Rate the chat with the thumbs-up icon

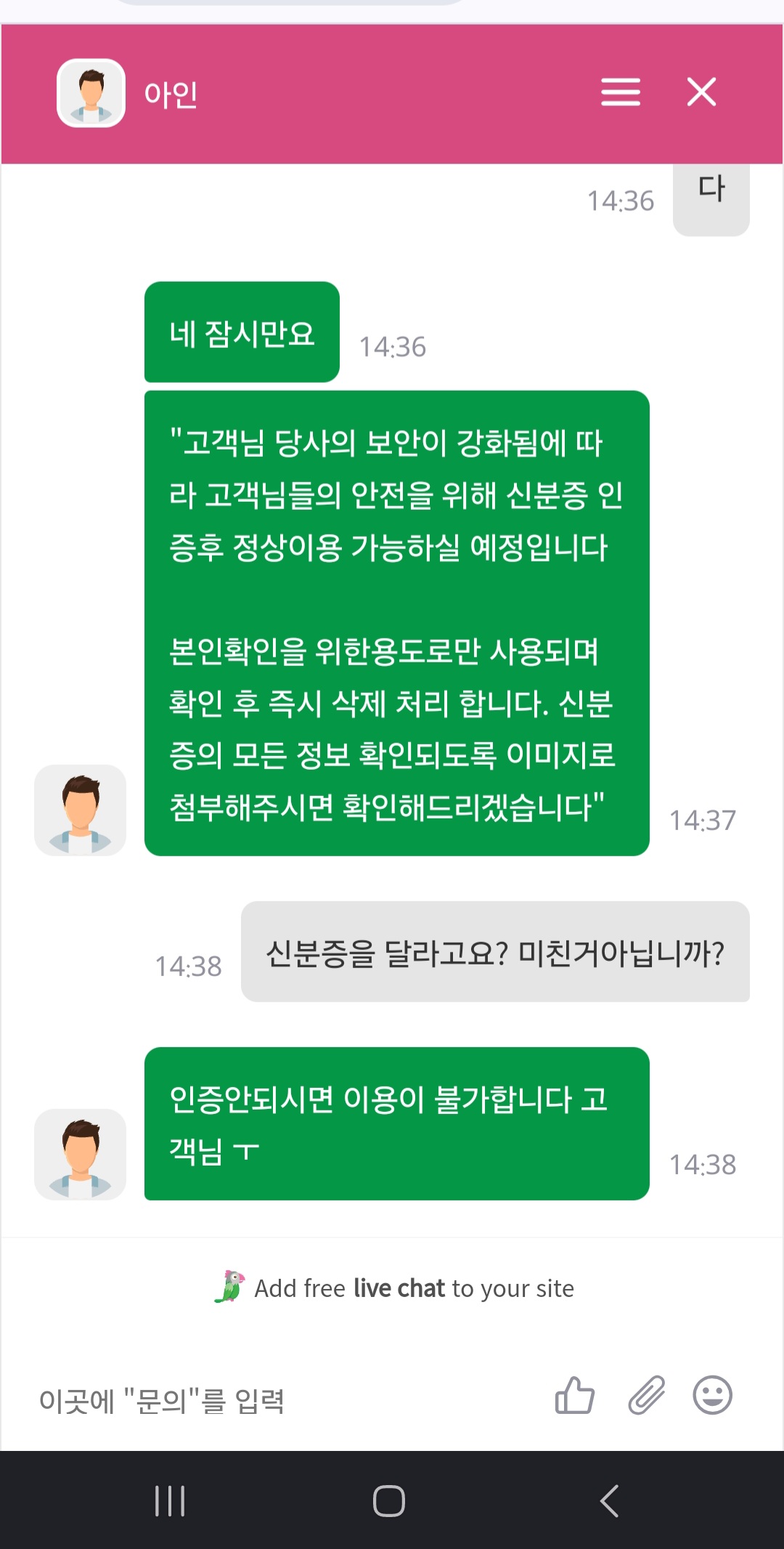point(574,1395)
